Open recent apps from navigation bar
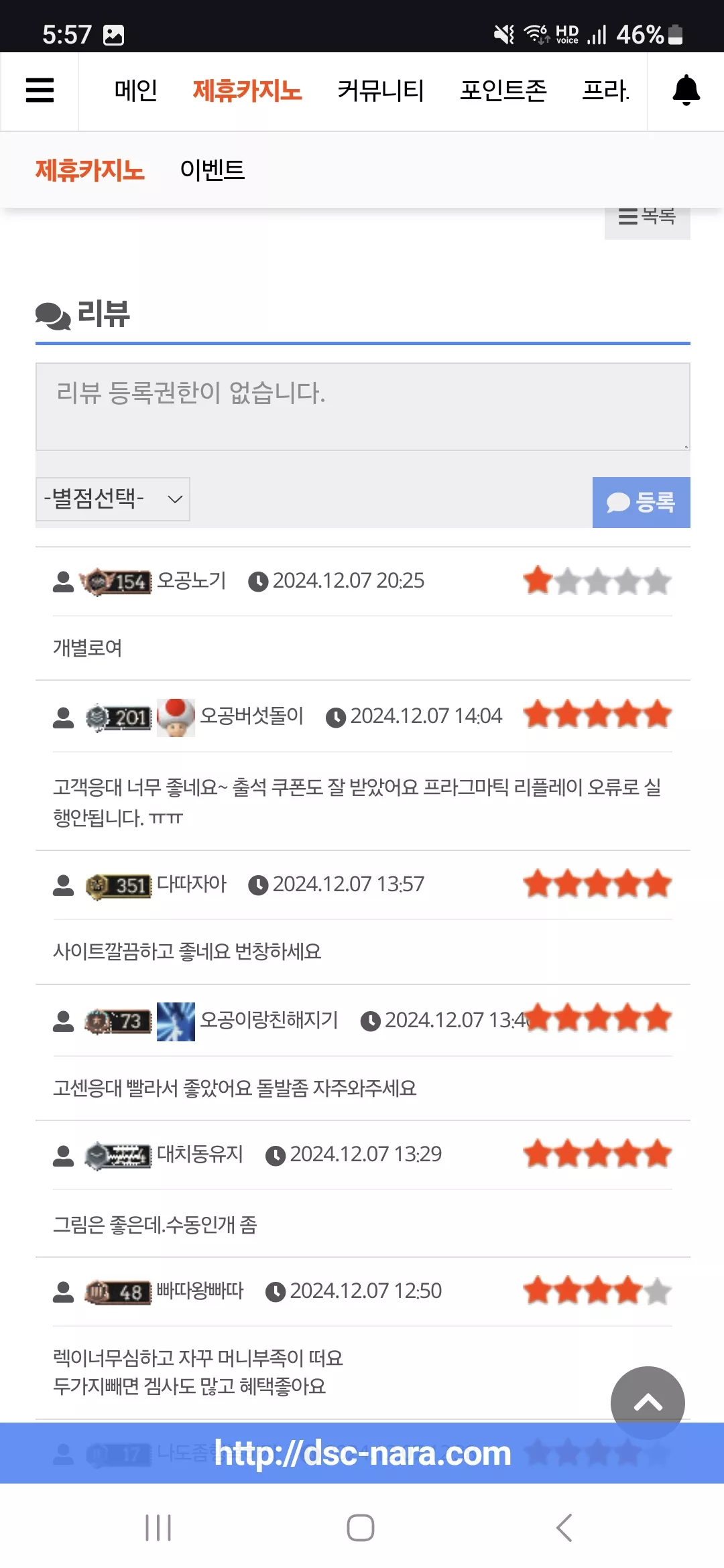Viewport: 724px width, 1568px height. click(x=158, y=1528)
